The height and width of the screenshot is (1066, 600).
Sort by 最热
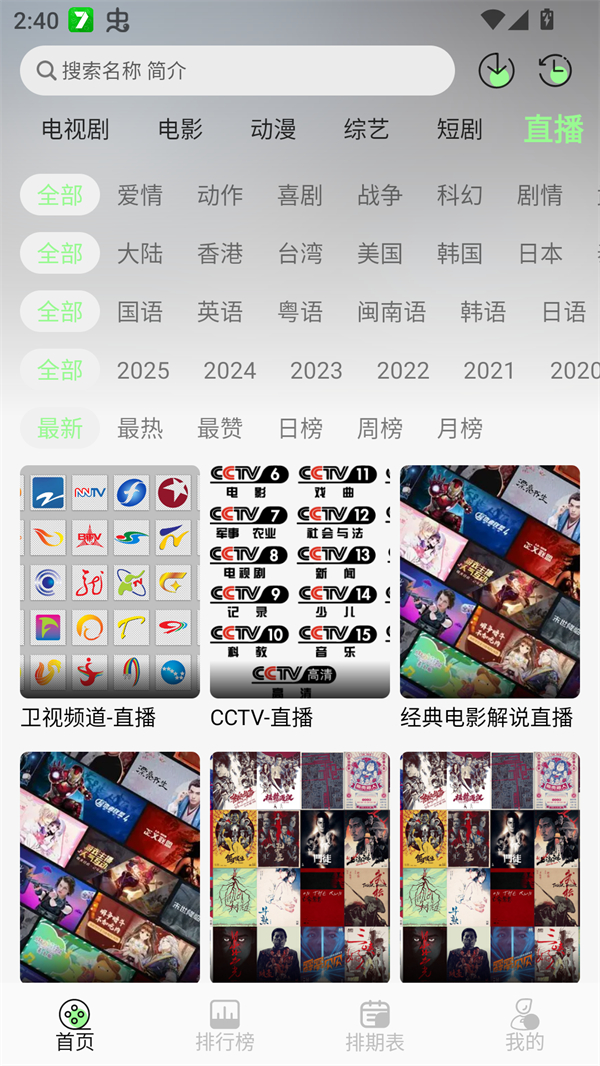tap(140, 429)
